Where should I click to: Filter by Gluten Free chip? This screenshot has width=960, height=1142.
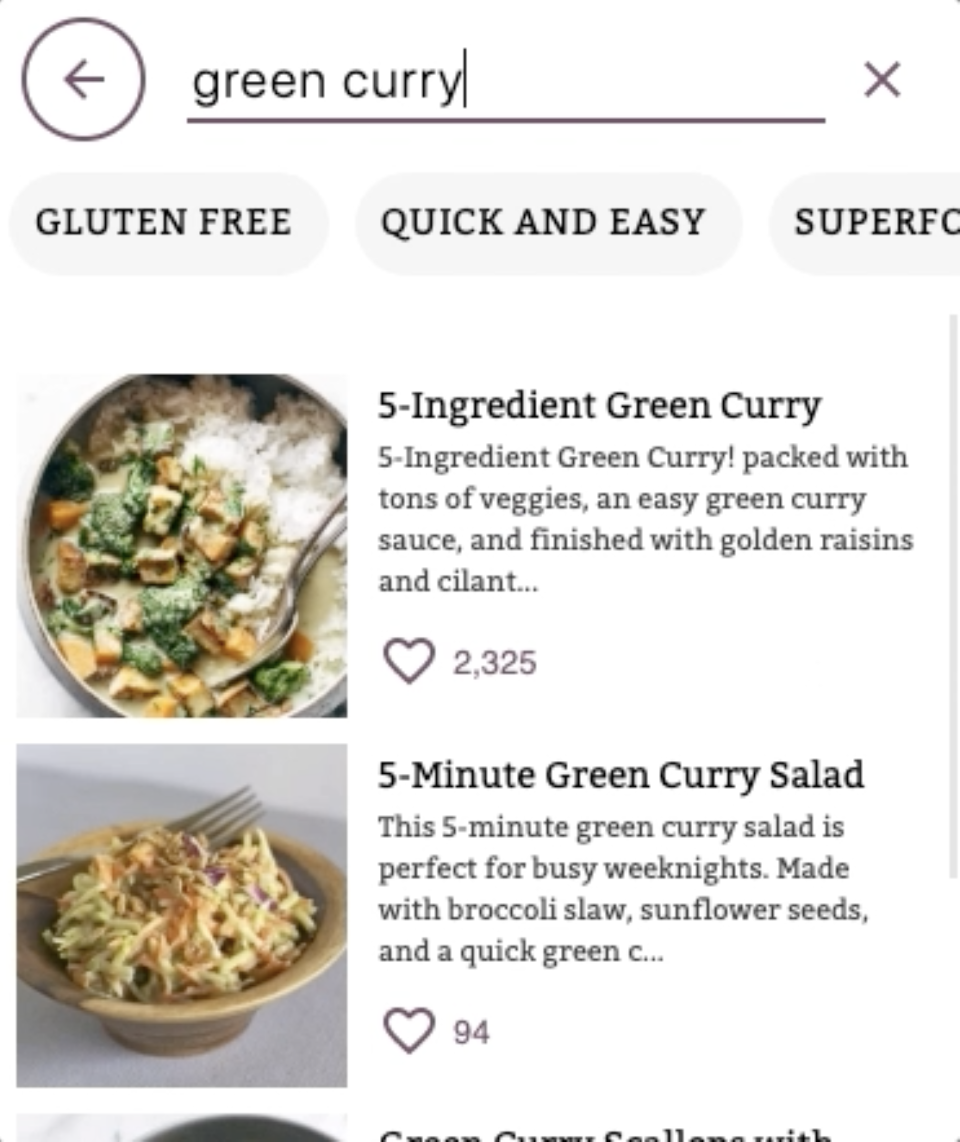pos(164,222)
